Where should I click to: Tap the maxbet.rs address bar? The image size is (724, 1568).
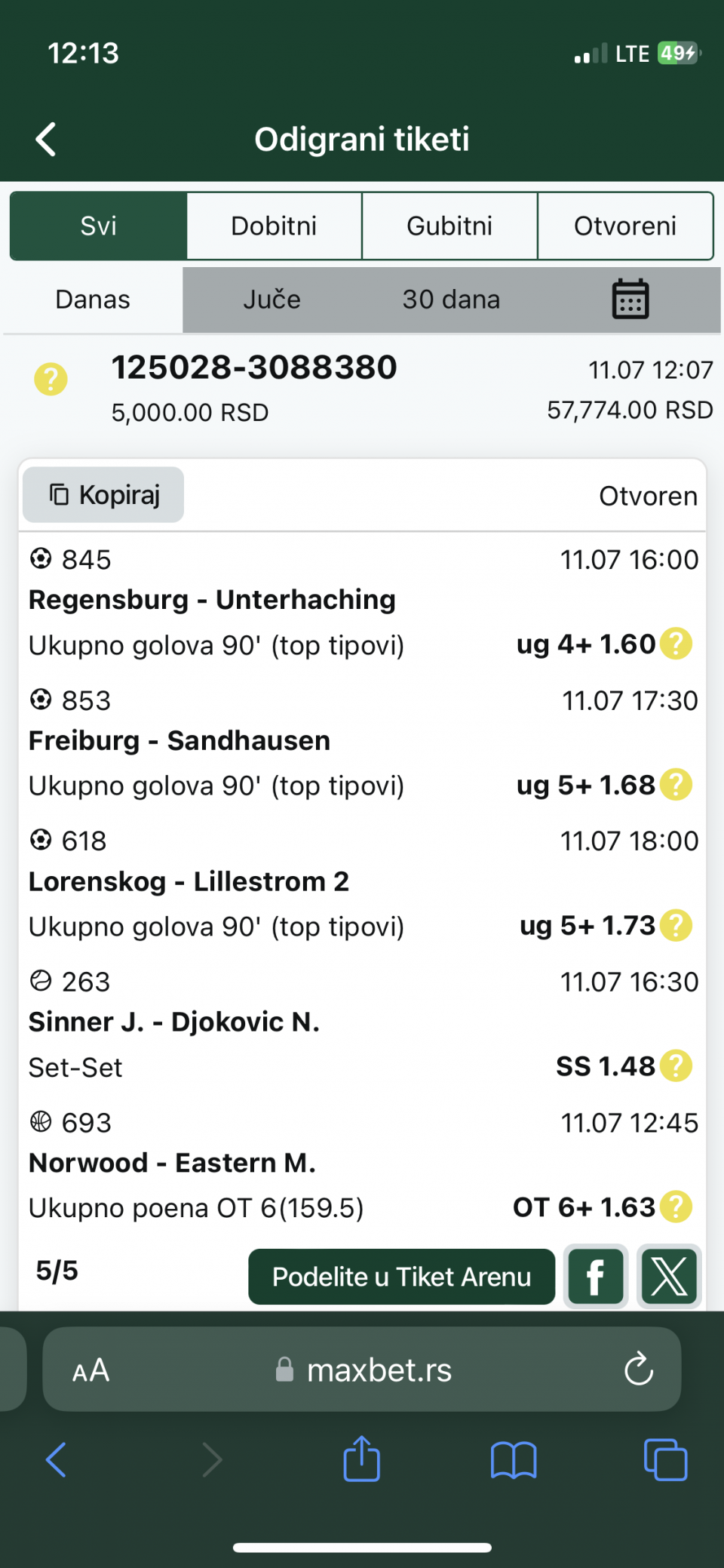(362, 1370)
